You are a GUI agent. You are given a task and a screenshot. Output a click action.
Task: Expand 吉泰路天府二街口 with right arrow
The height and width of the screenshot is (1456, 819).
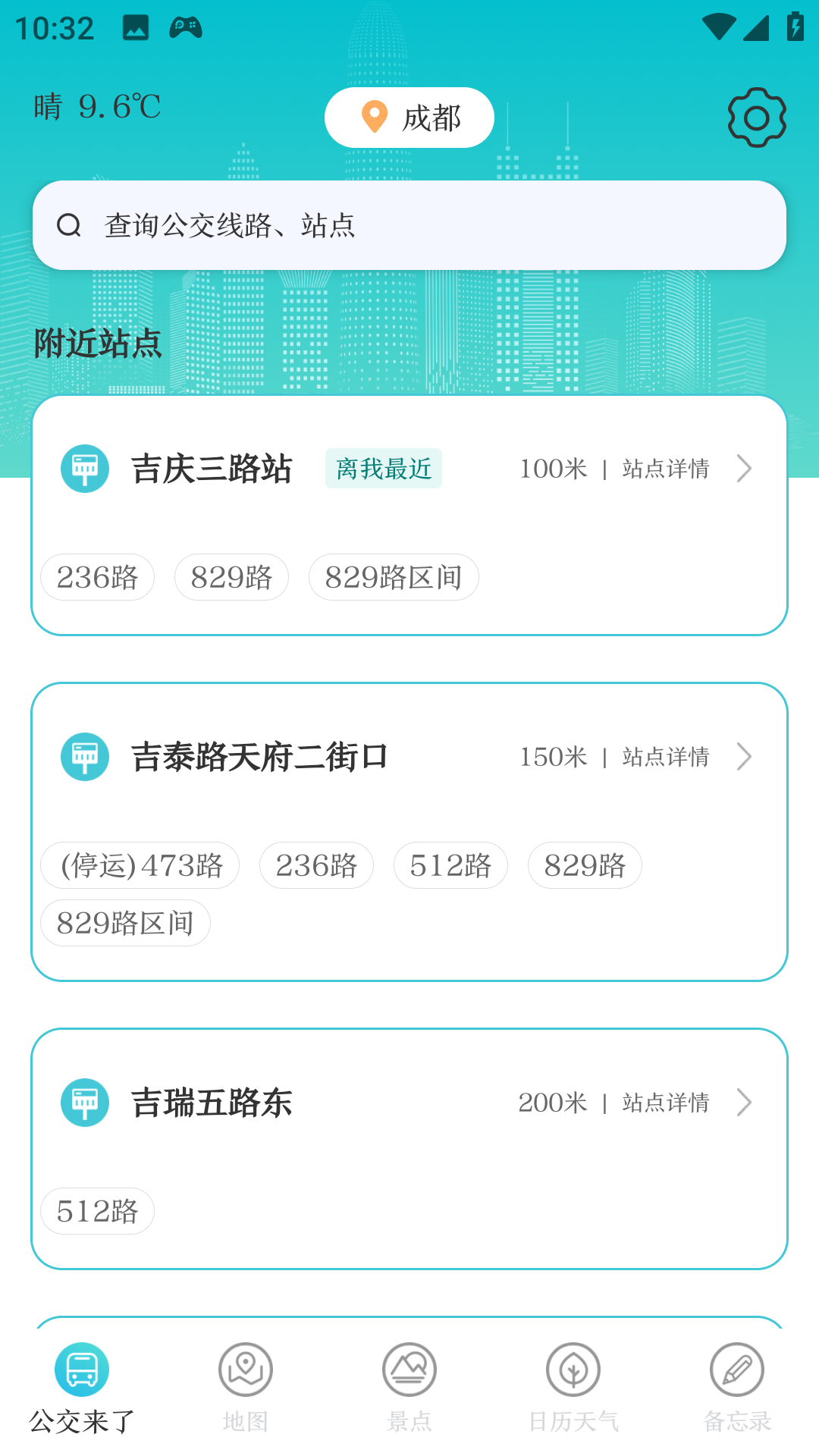[745, 756]
